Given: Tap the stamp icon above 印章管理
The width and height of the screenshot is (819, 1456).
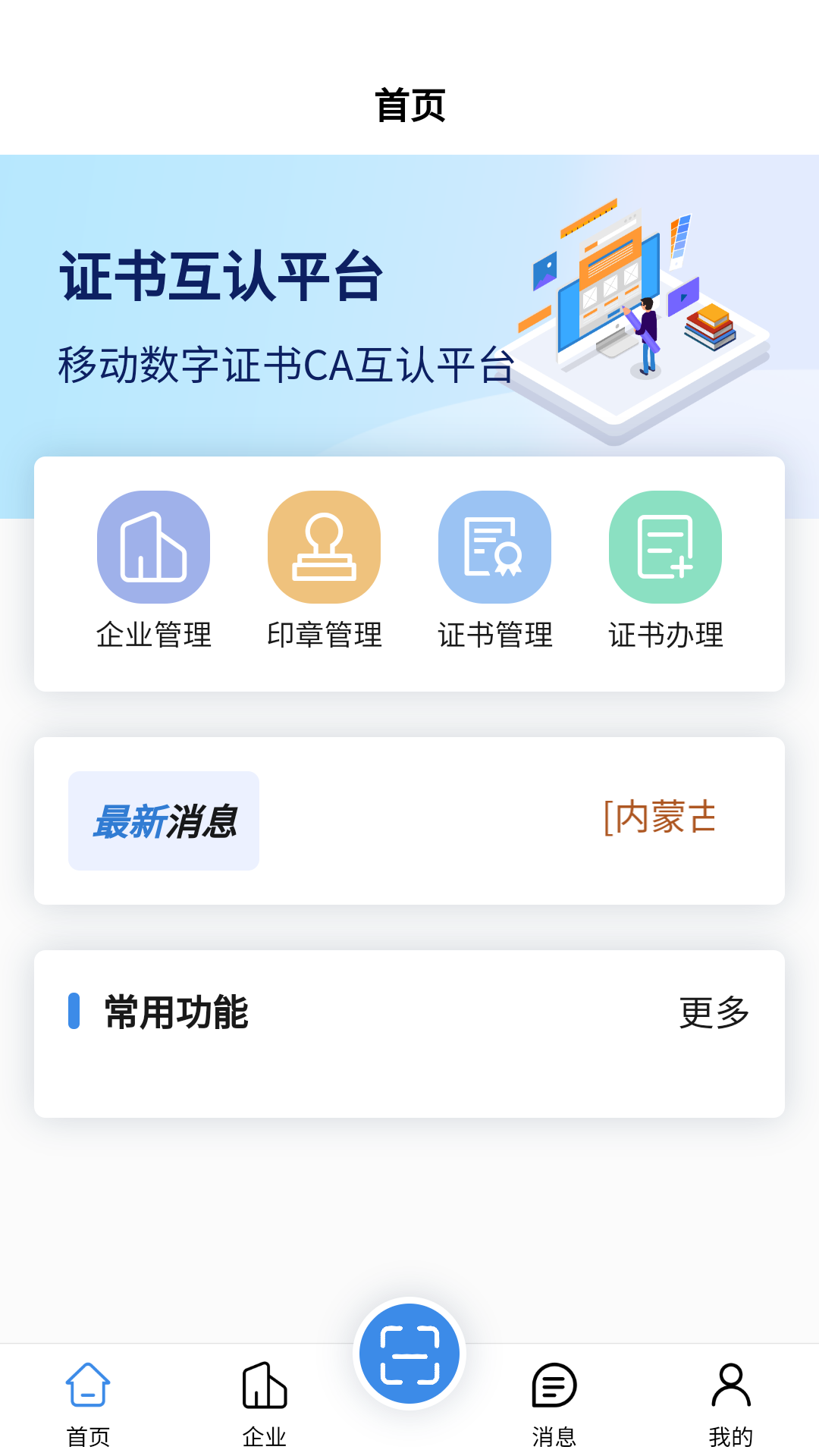Looking at the screenshot, I should (324, 548).
